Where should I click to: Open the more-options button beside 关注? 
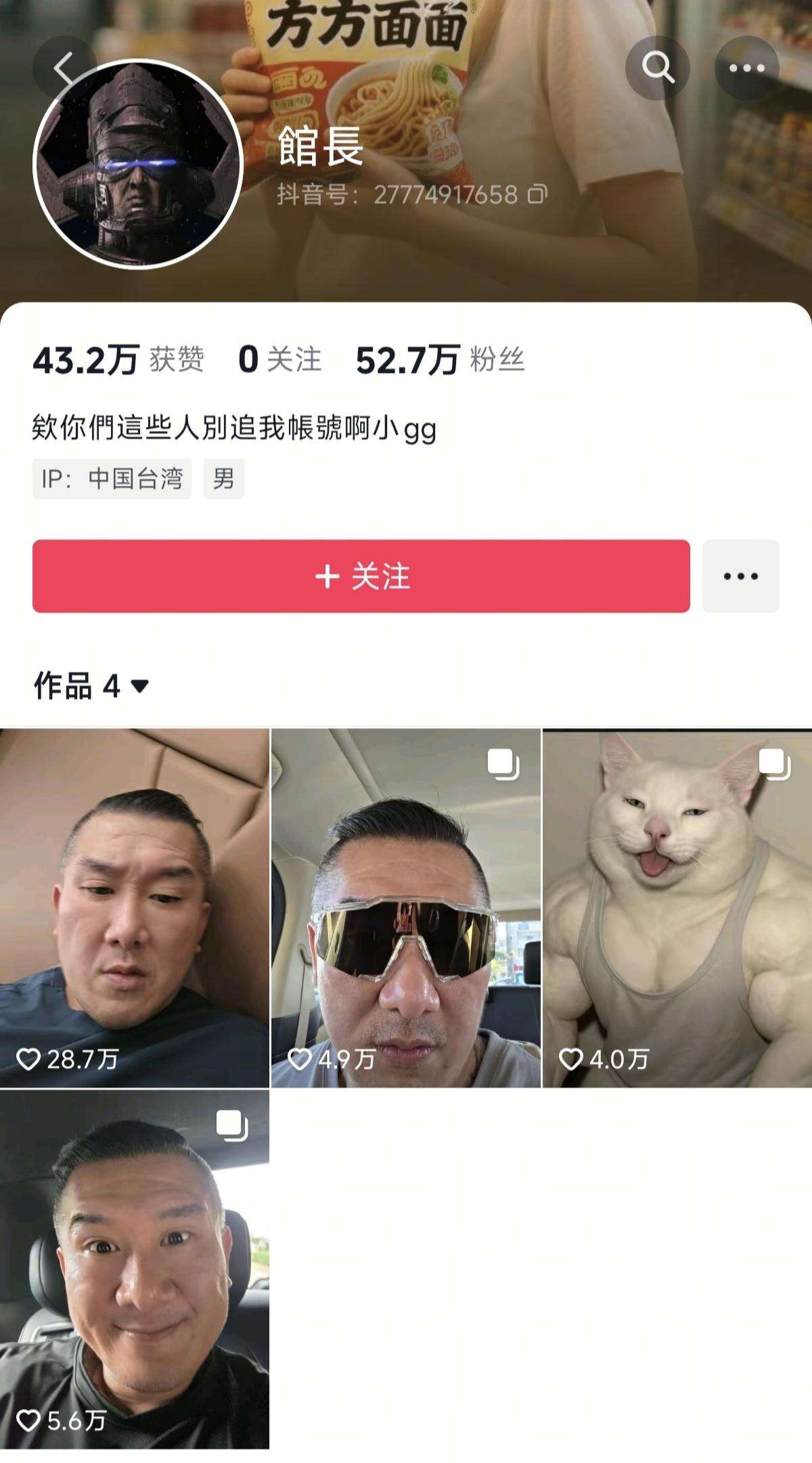pos(740,576)
